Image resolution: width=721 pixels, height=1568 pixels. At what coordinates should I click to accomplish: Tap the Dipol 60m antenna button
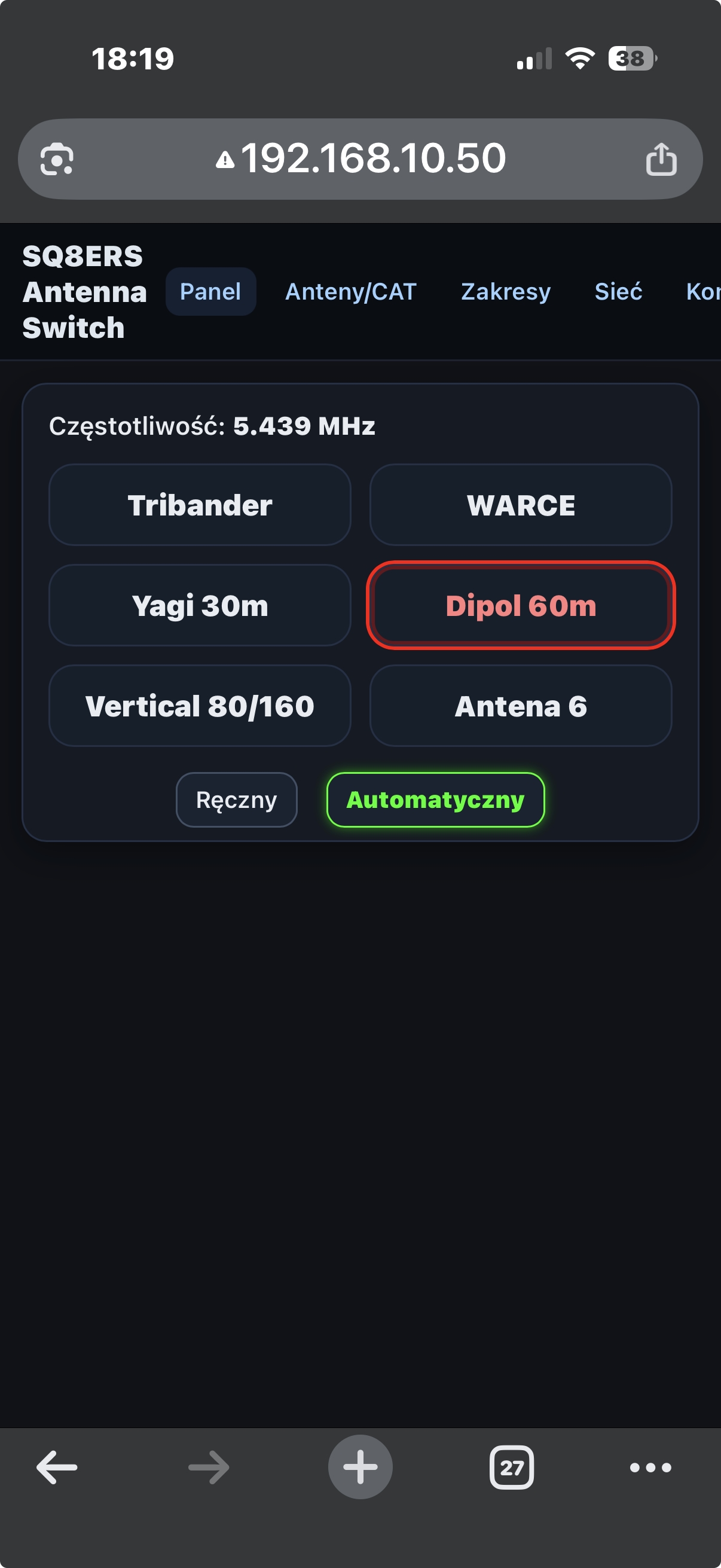[520, 605]
